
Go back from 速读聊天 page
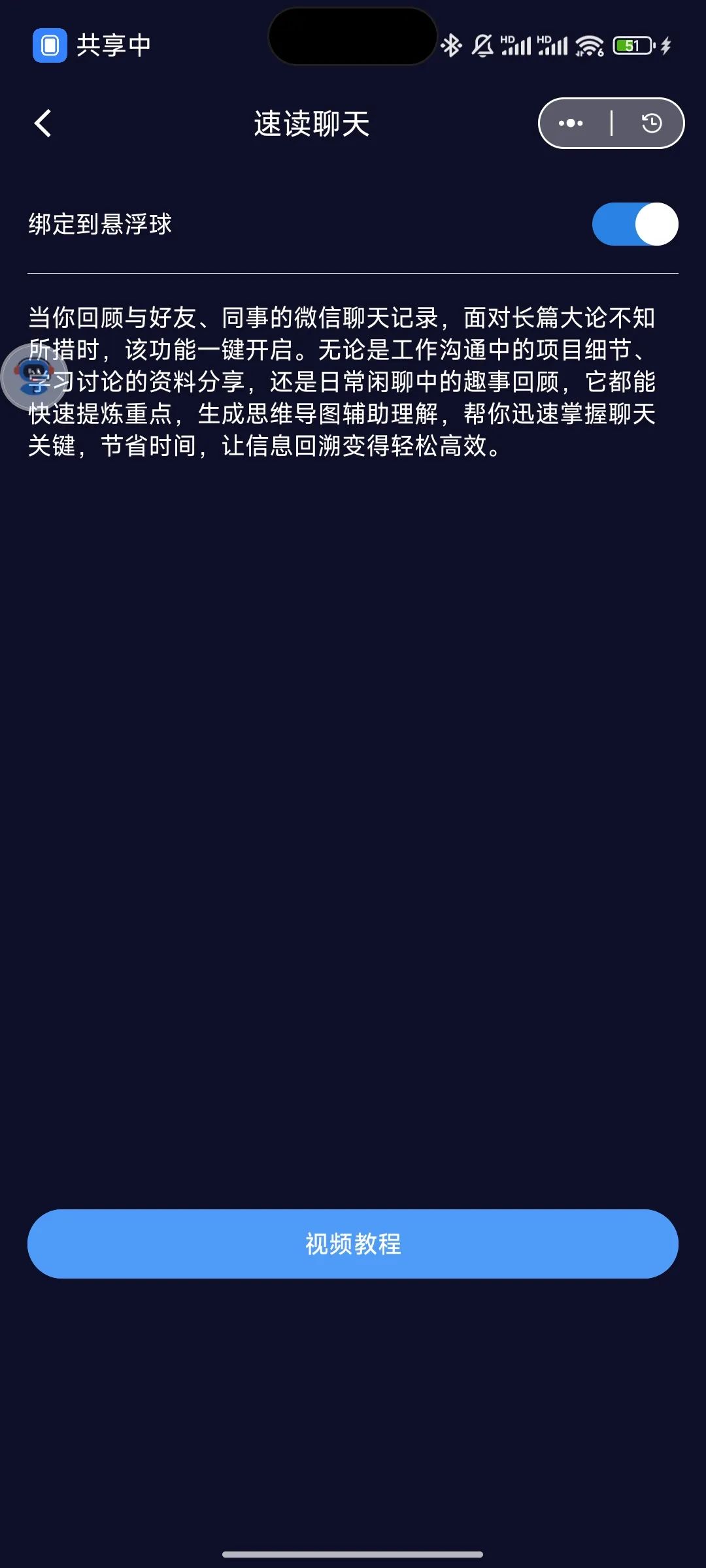point(43,123)
